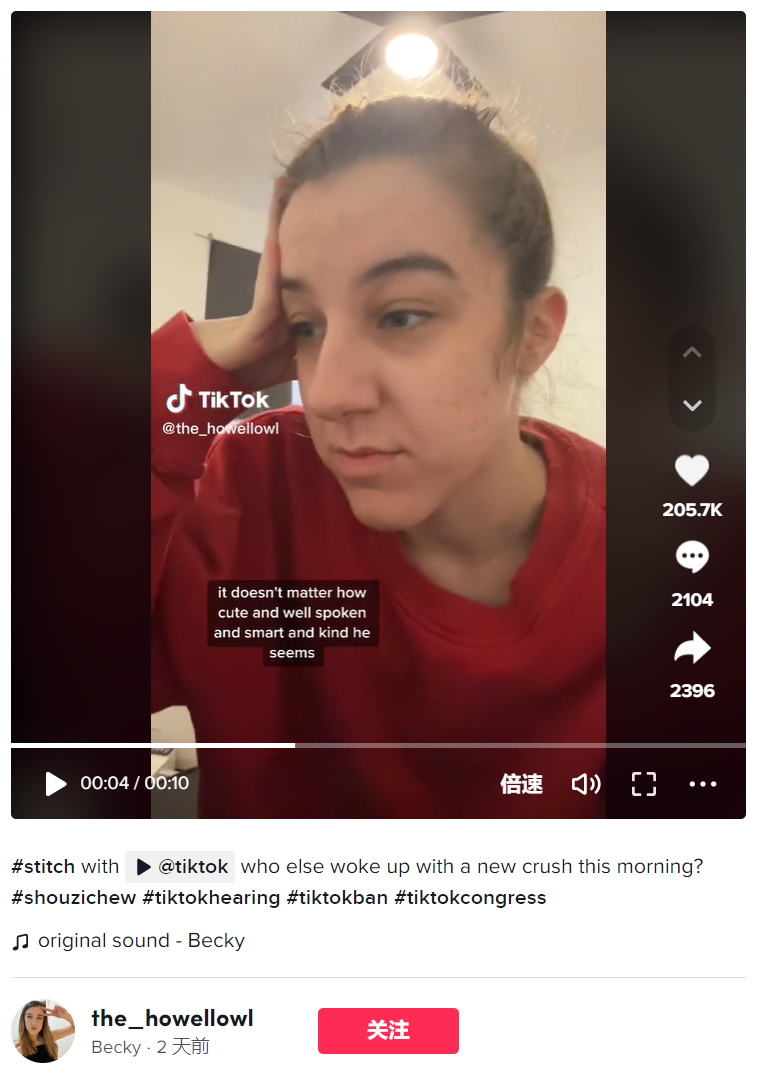Screen dimensions: 759x1080
Task: Follow the_howellowl with the 关注 button
Action: click(388, 1030)
